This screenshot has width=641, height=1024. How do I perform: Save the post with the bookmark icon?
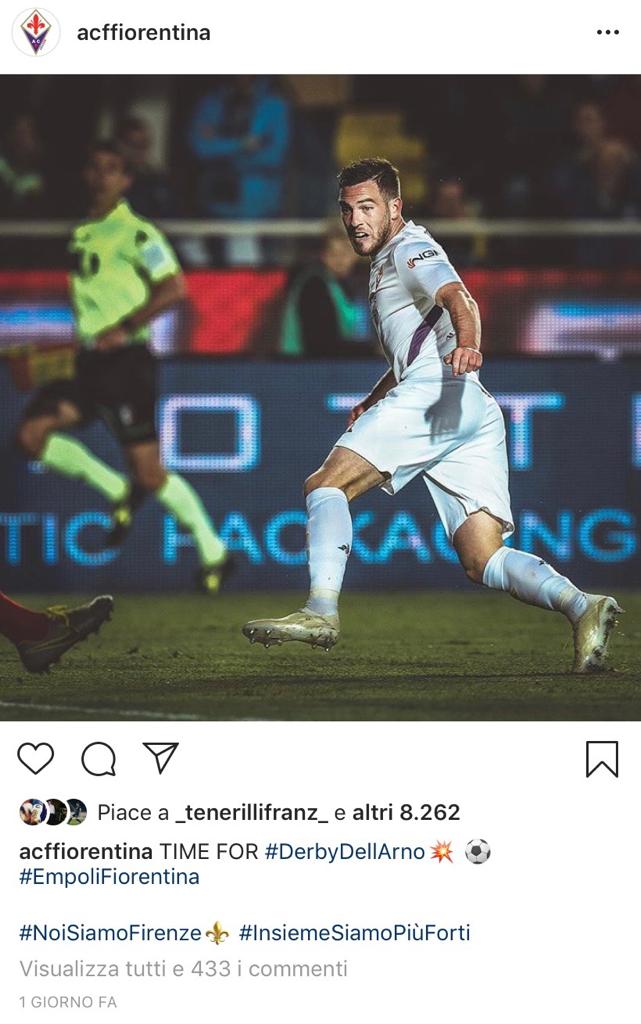(601, 759)
